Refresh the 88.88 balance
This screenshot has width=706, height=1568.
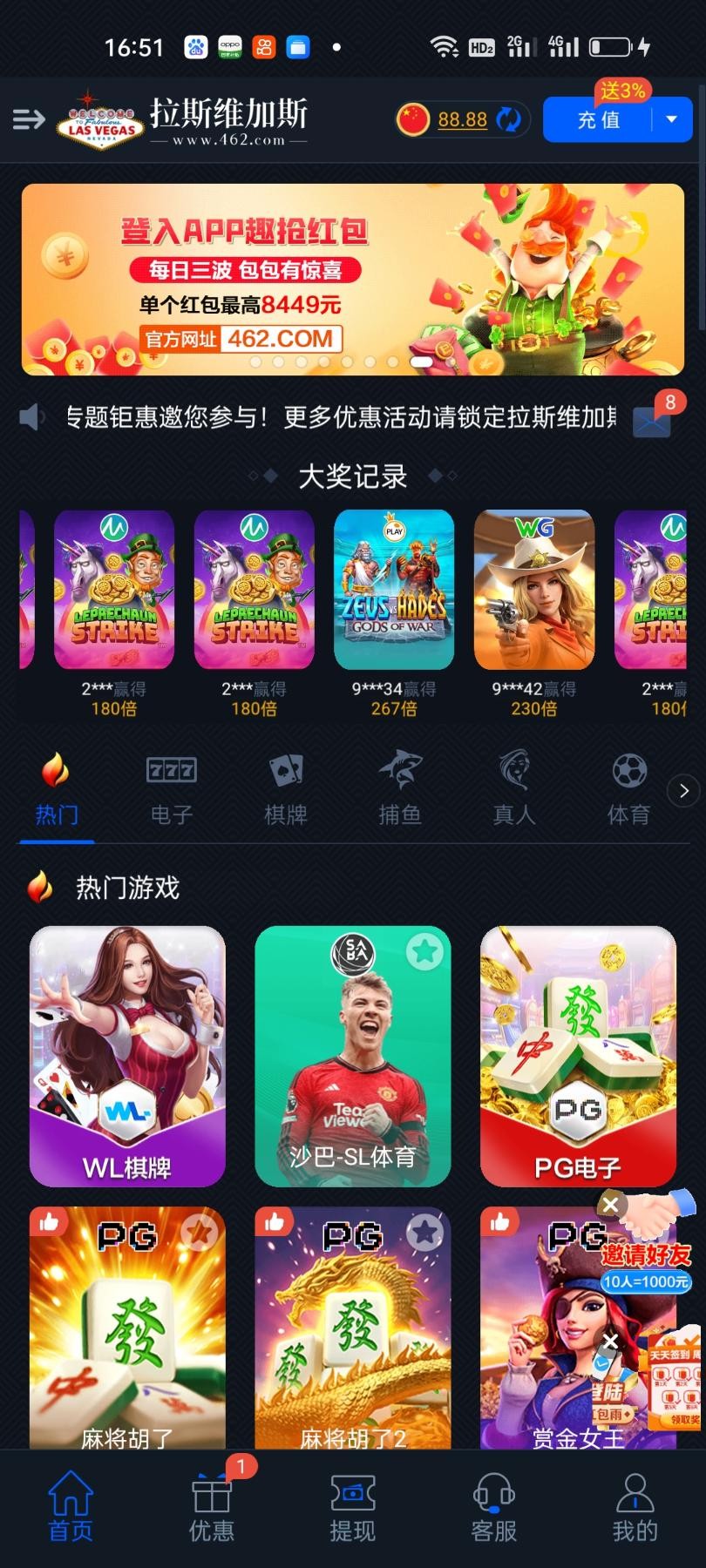508,119
